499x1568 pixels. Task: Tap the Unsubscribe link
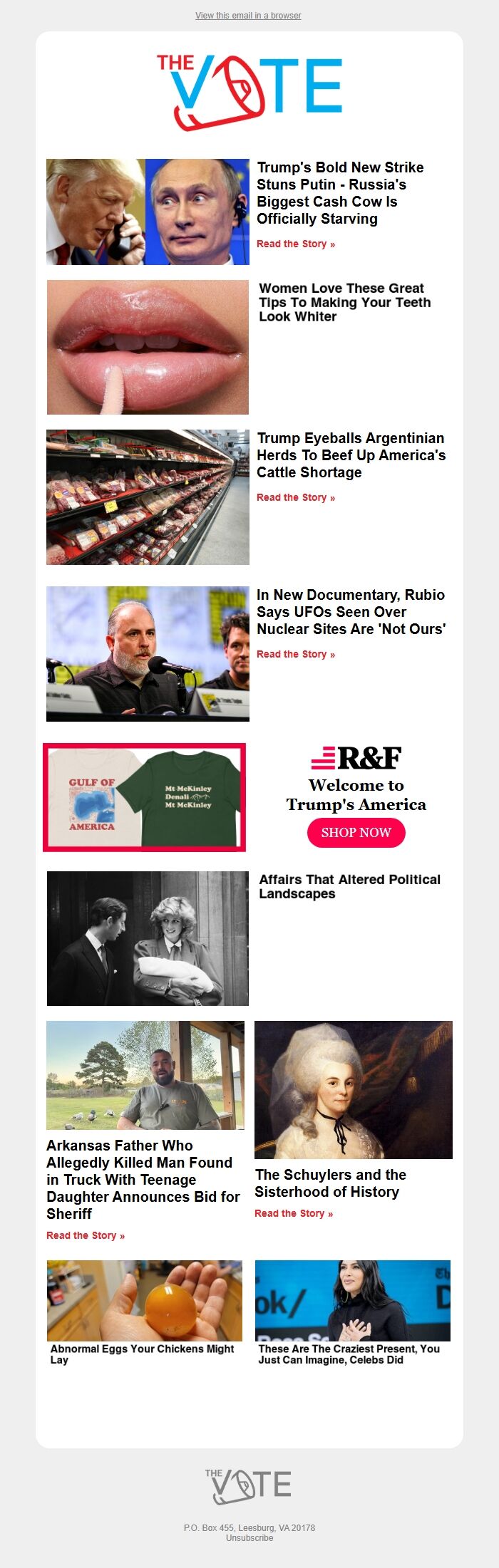point(249,1537)
